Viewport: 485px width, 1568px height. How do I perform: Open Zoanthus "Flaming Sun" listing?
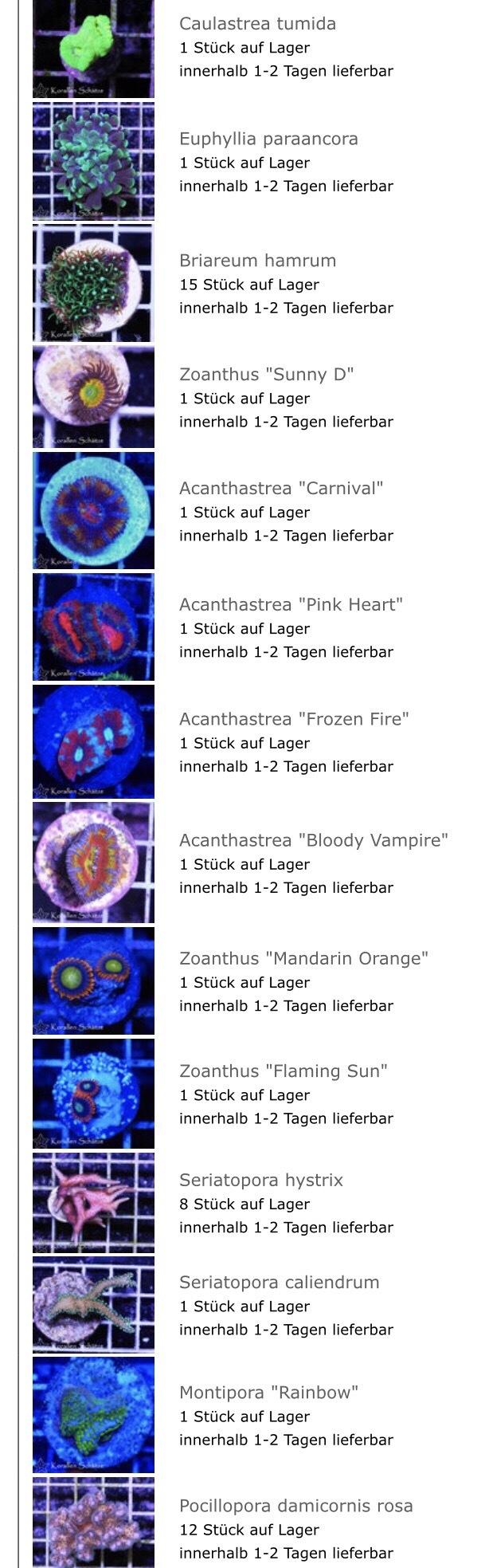[x=283, y=1071]
